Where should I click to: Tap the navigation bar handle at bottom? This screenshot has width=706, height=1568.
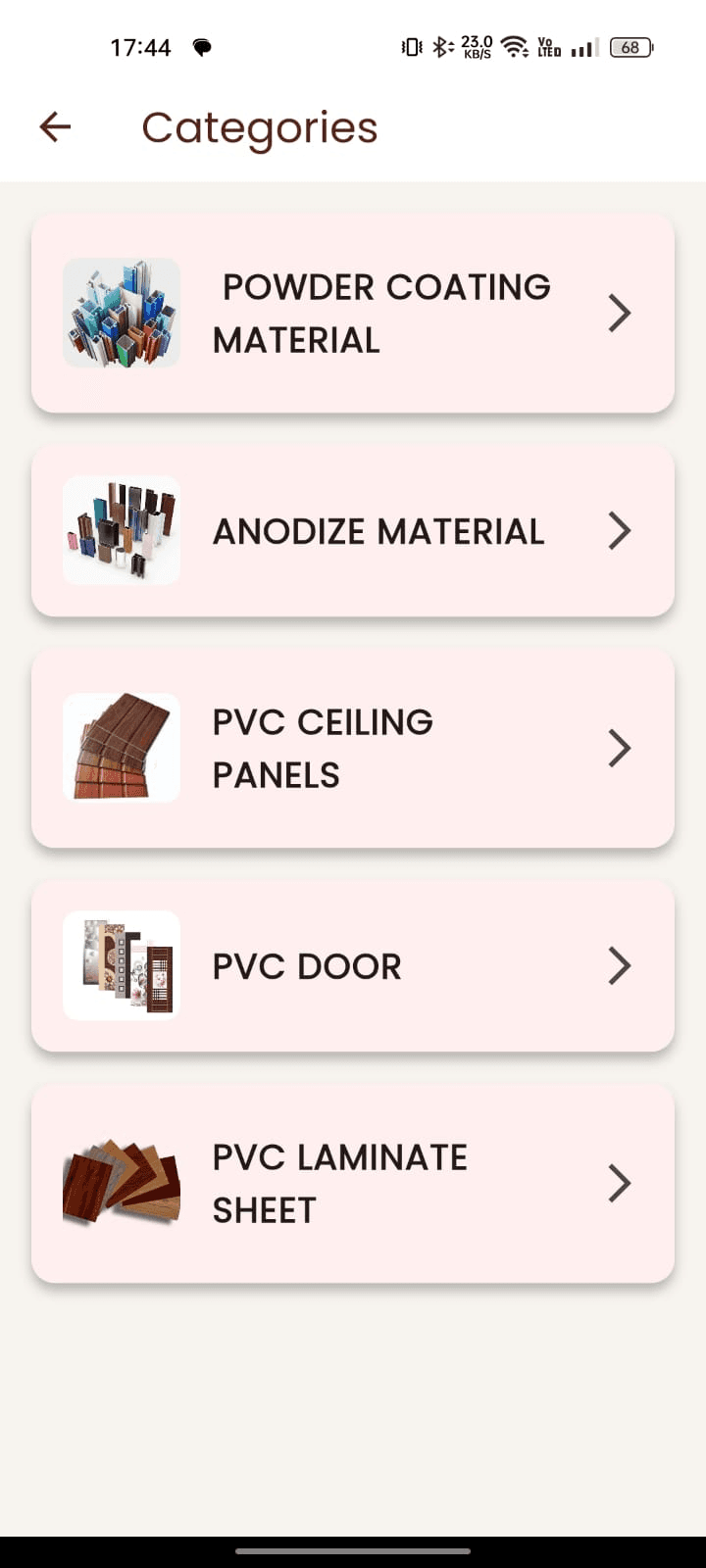(353, 1551)
